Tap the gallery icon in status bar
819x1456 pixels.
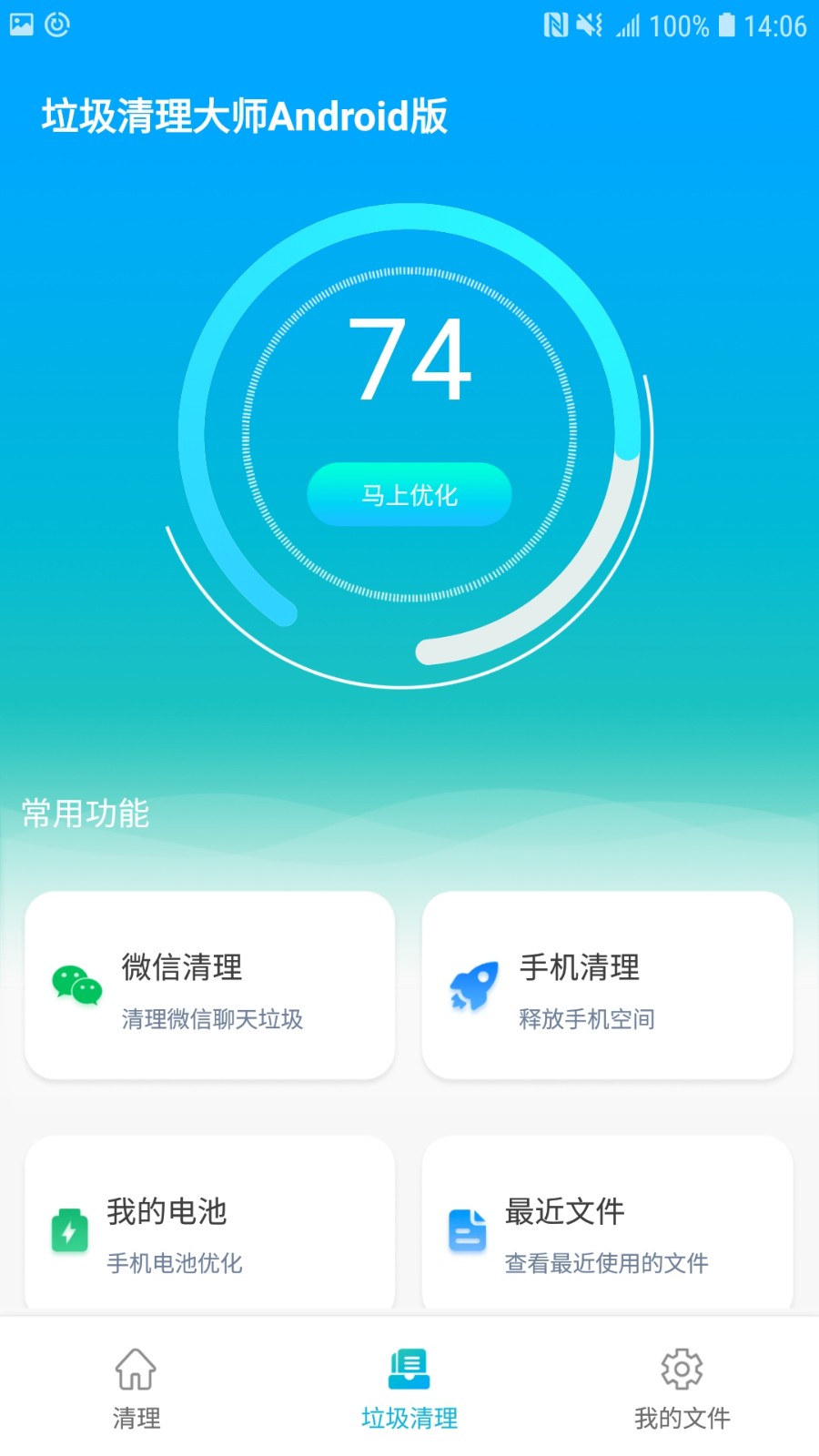click(x=23, y=23)
